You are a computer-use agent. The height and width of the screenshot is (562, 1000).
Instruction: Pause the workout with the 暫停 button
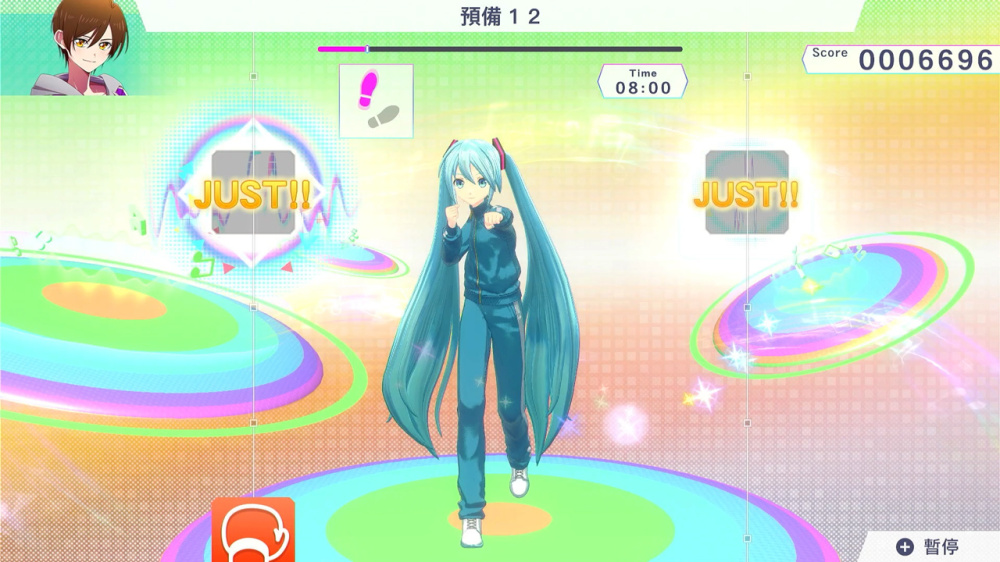930,546
